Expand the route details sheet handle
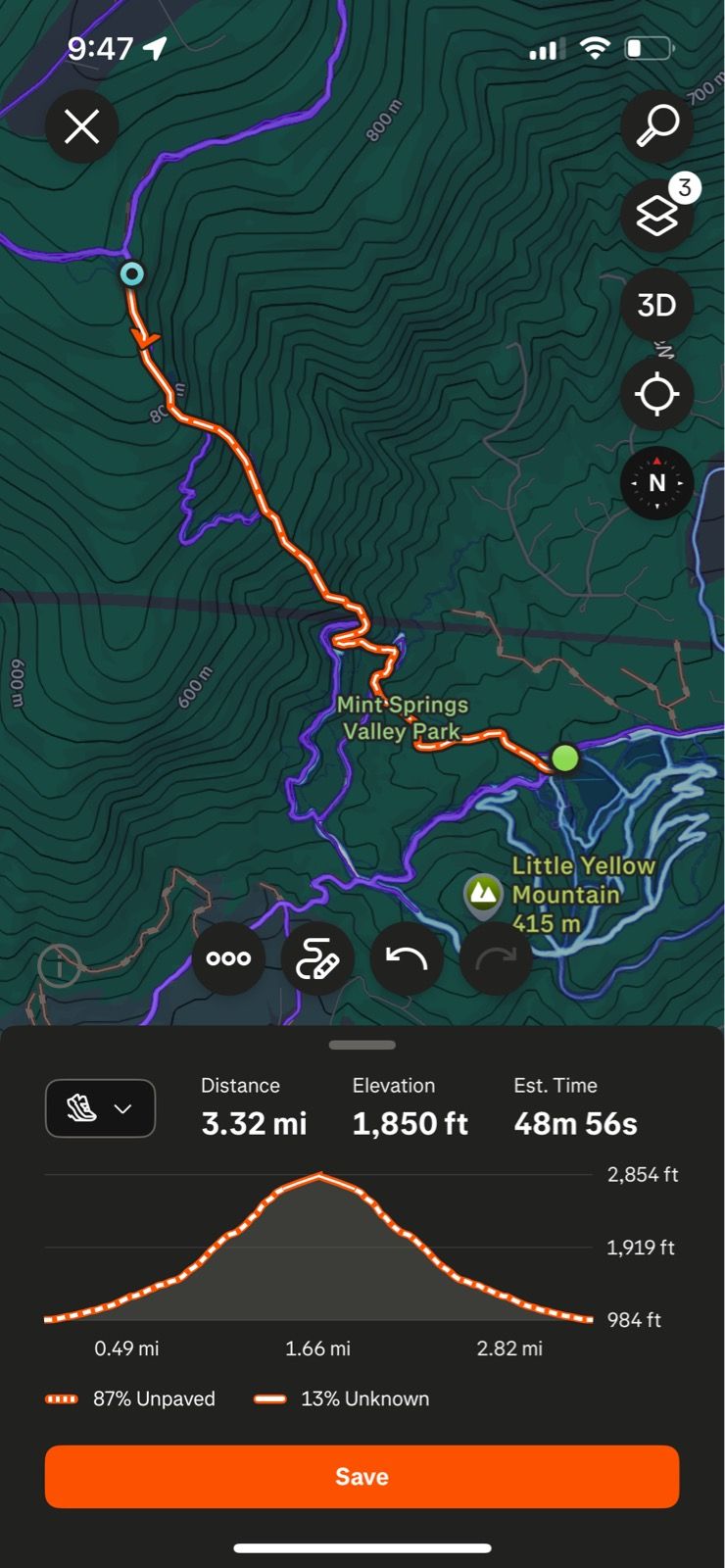The height and width of the screenshot is (1568, 725). [x=362, y=1045]
